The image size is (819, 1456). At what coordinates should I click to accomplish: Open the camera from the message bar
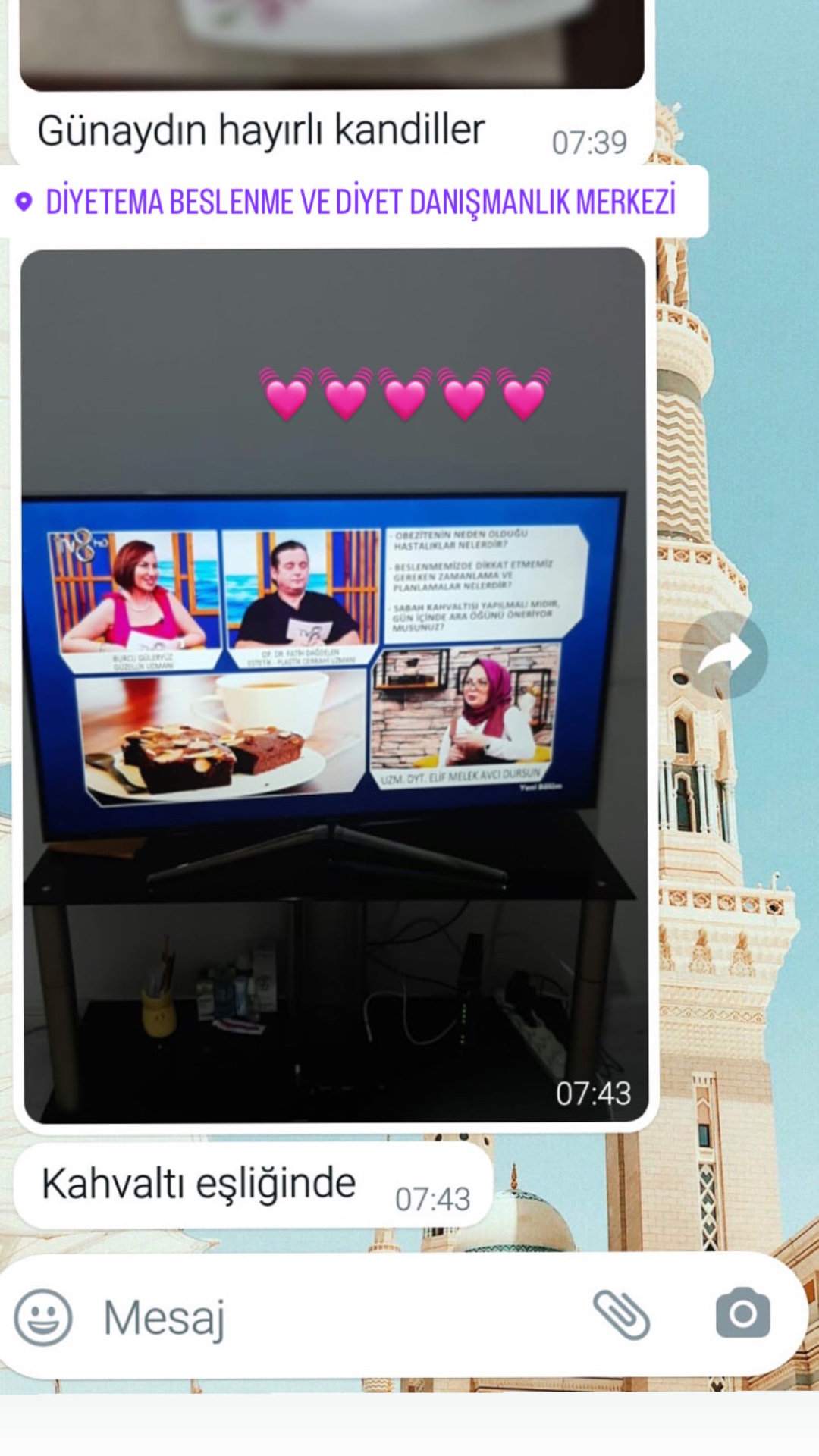pyautogui.click(x=743, y=1313)
